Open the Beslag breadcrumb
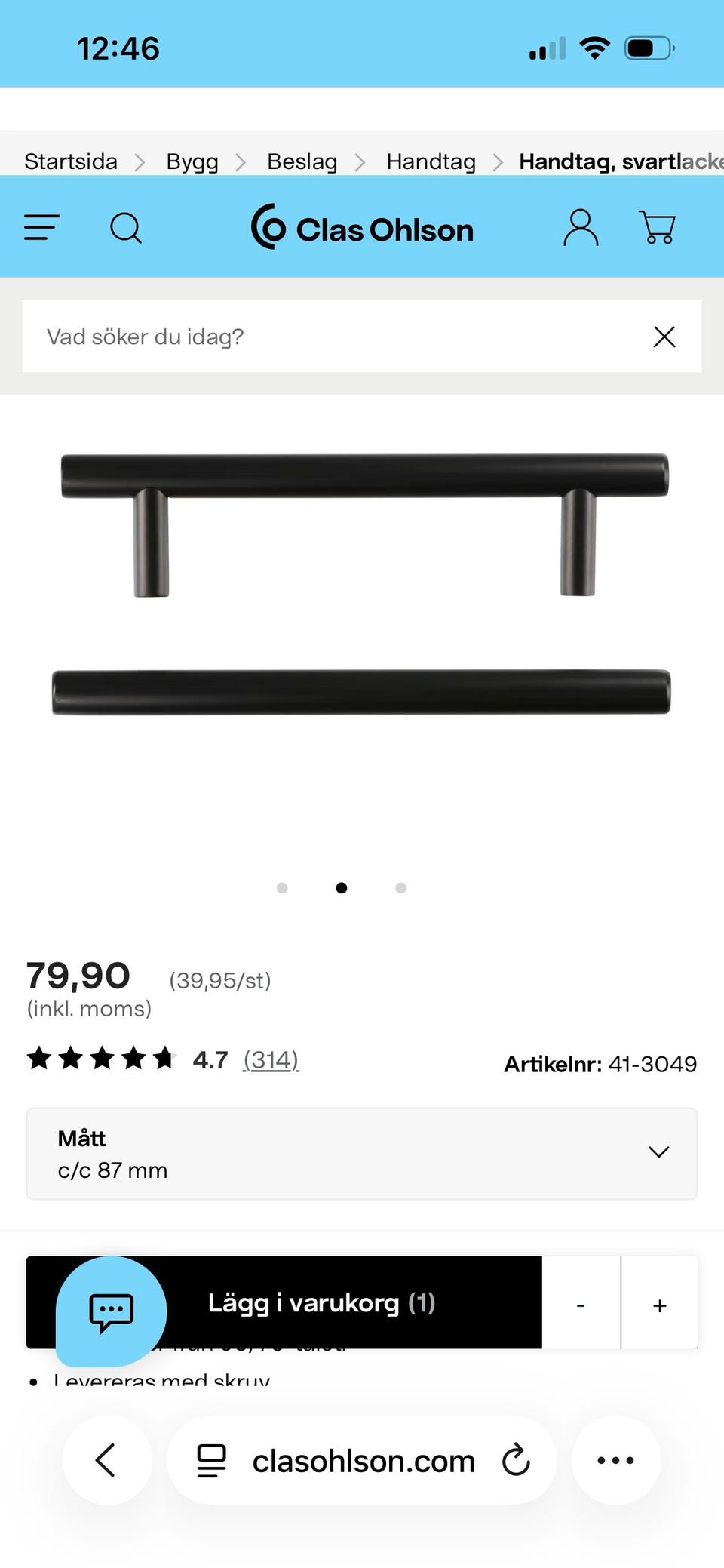724x1568 pixels. point(302,161)
